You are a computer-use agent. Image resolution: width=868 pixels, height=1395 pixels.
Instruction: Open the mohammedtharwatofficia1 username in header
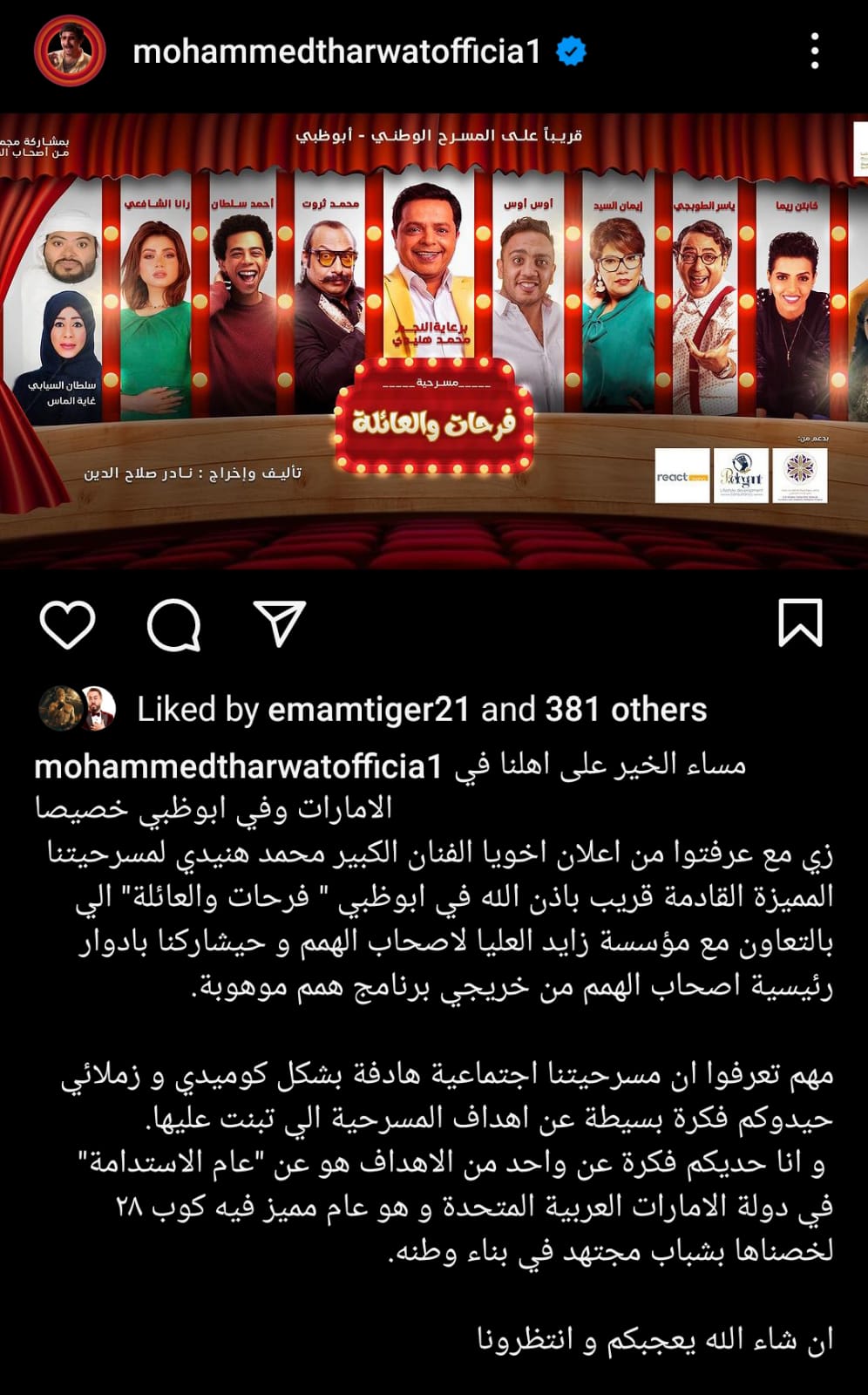[336, 52]
